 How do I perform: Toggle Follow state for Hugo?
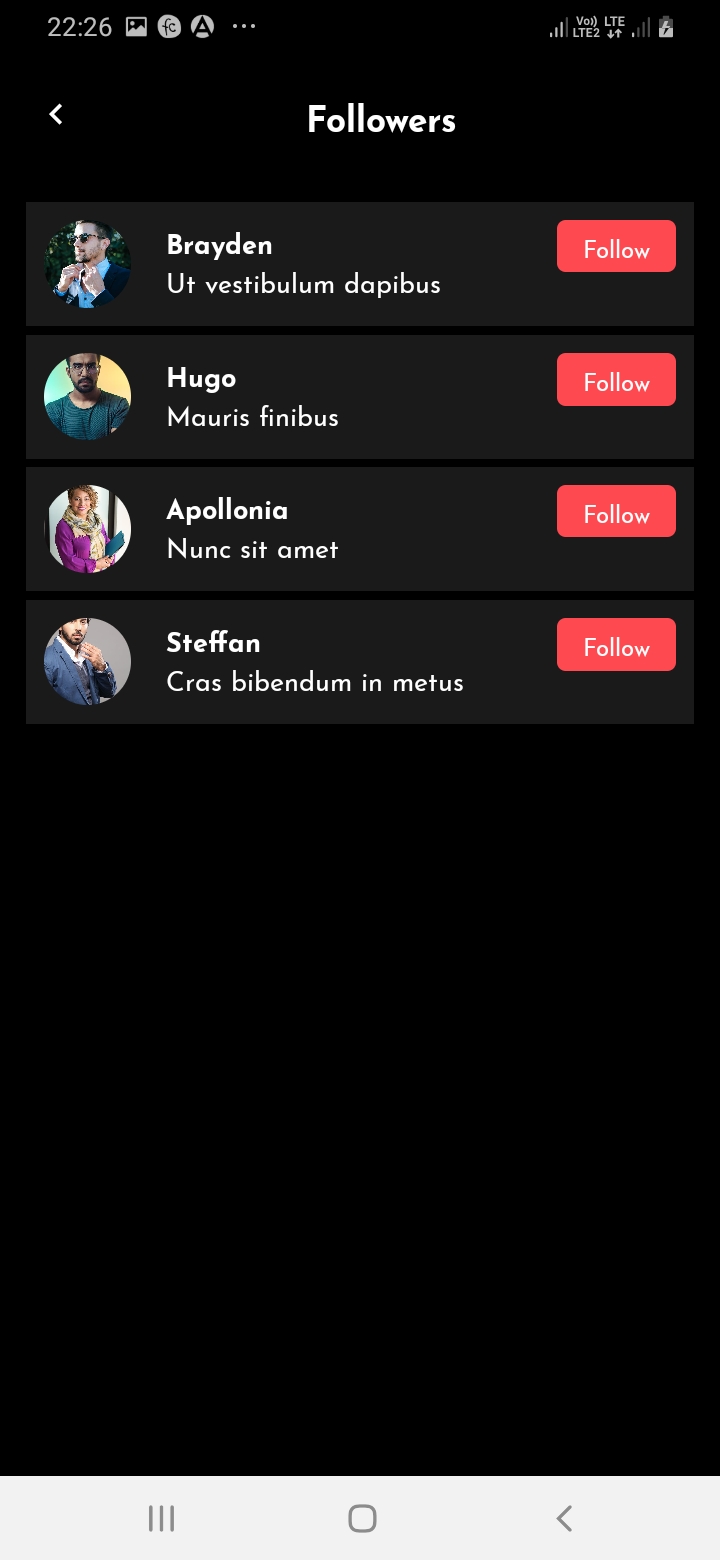pyautogui.click(x=616, y=380)
